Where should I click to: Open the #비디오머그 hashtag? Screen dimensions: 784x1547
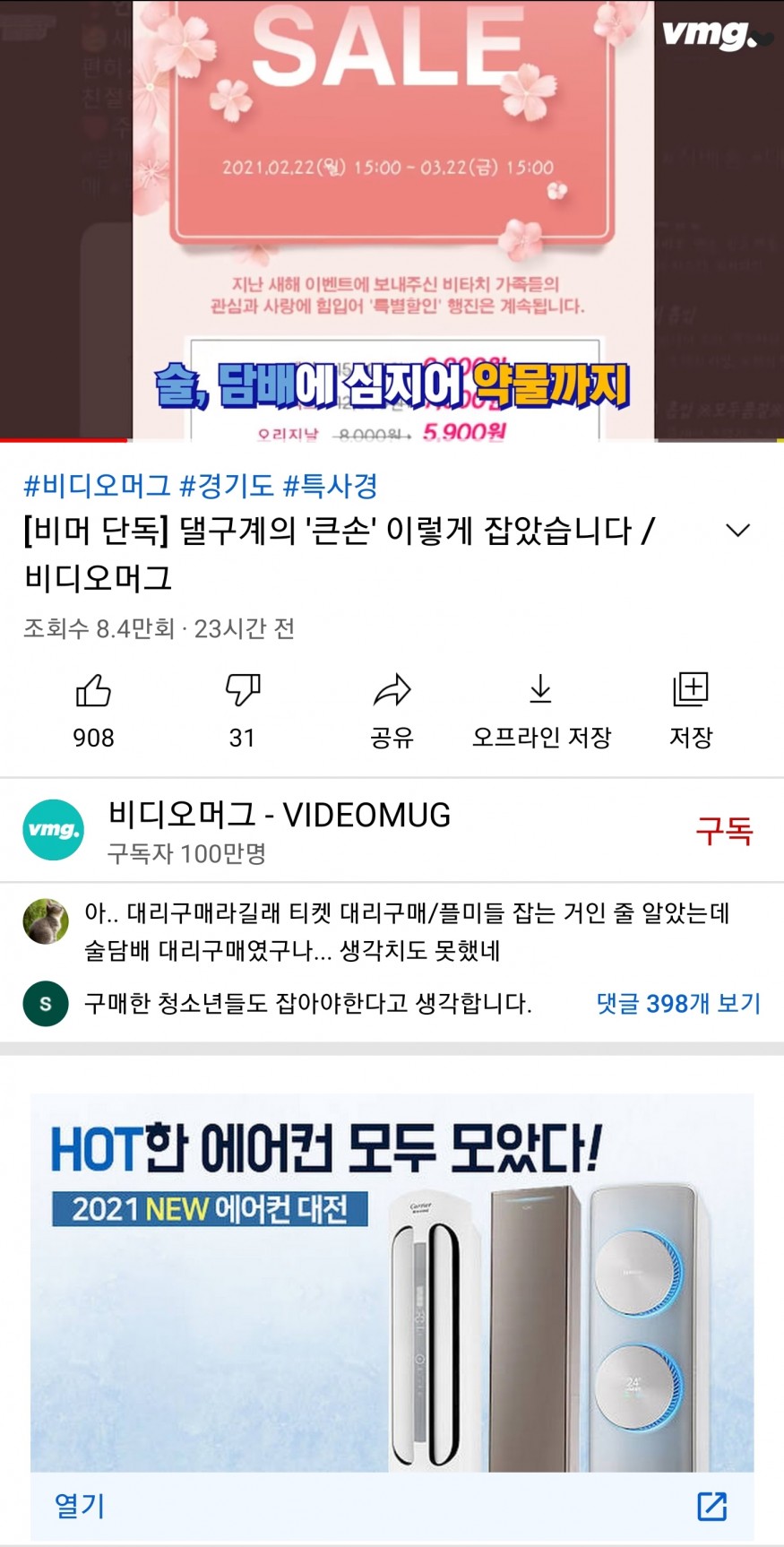point(97,486)
